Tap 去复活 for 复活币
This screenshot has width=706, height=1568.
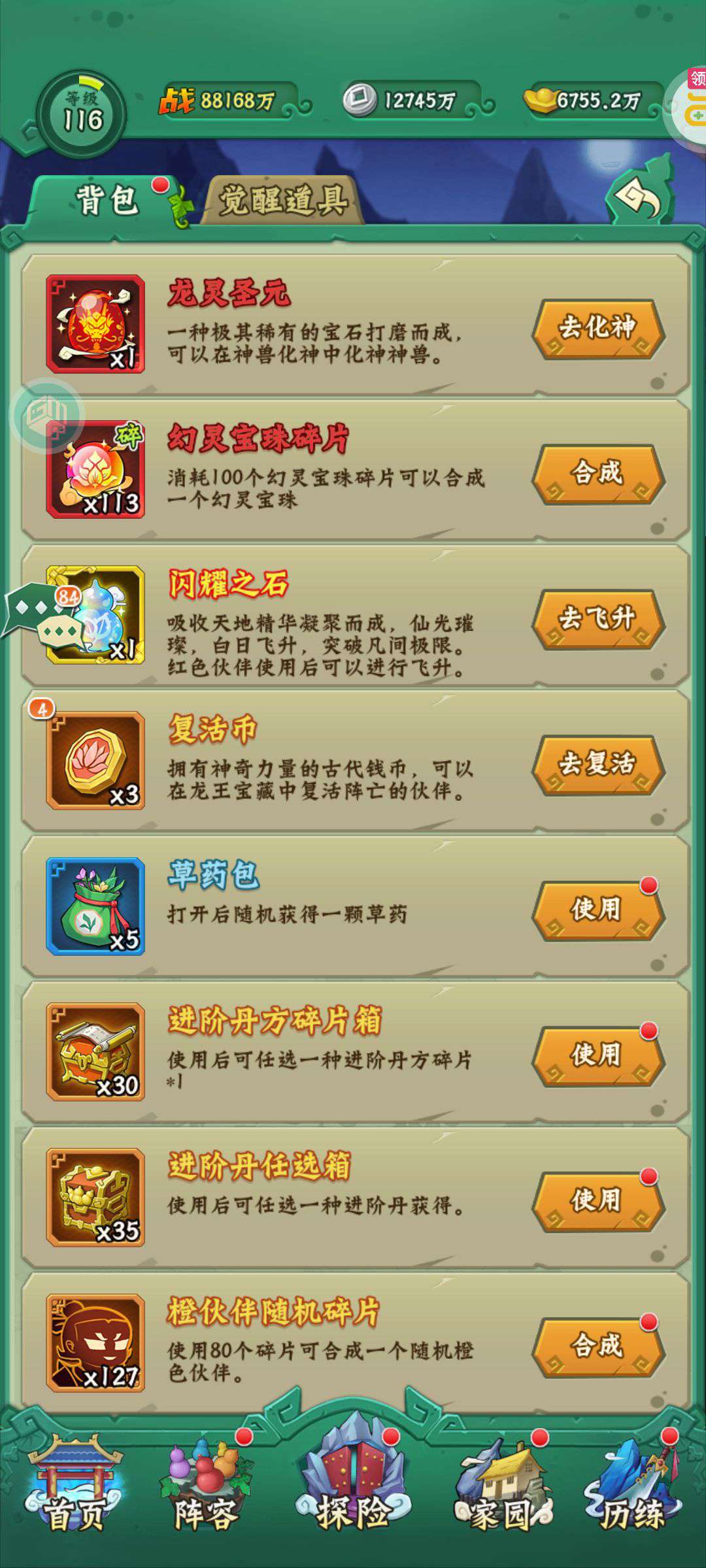pos(598,764)
